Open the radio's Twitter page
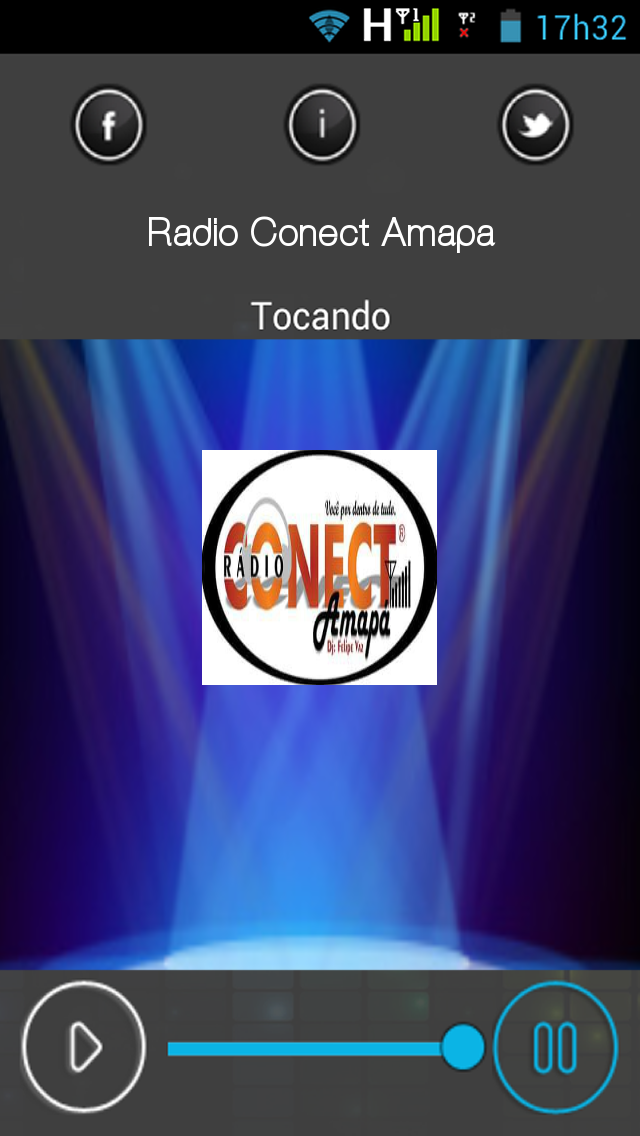This screenshot has height=1136, width=640. tap(535, 126)
